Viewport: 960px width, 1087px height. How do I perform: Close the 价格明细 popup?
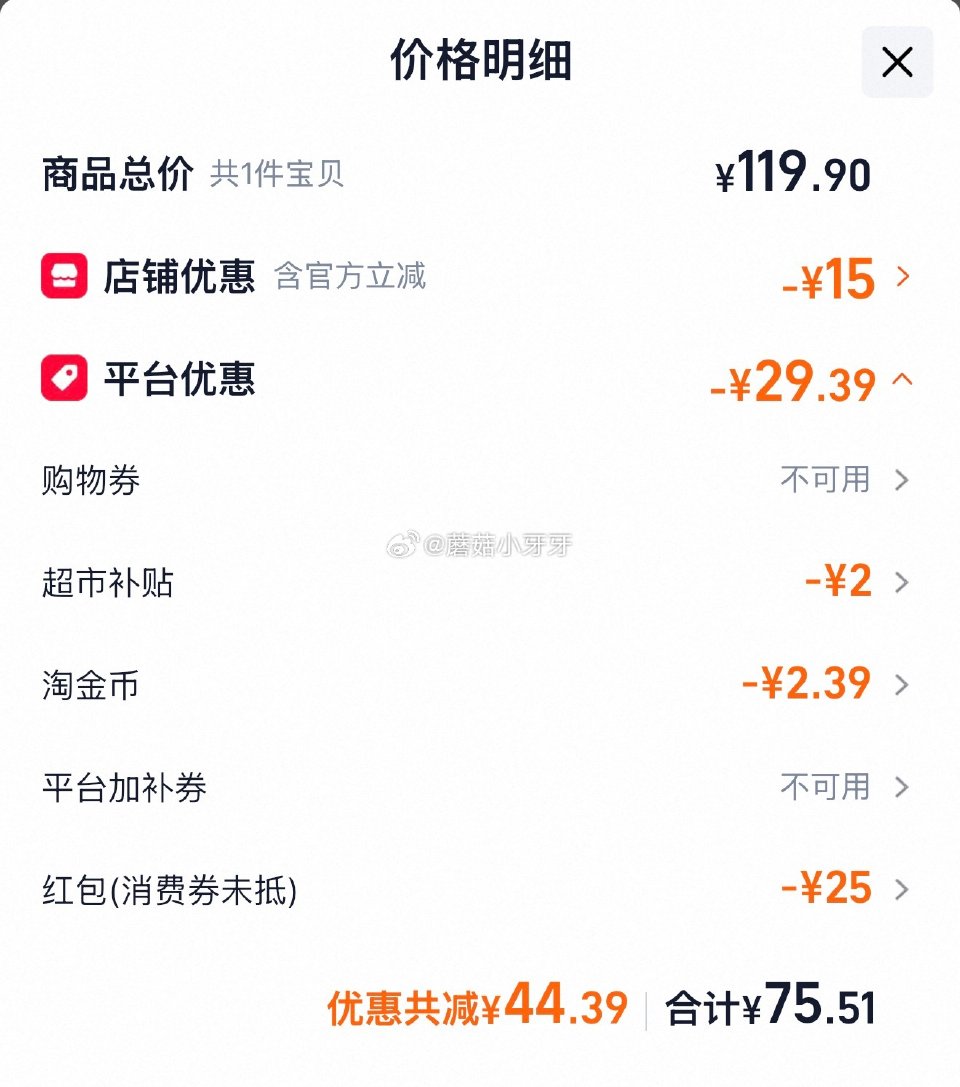[897, 62]
